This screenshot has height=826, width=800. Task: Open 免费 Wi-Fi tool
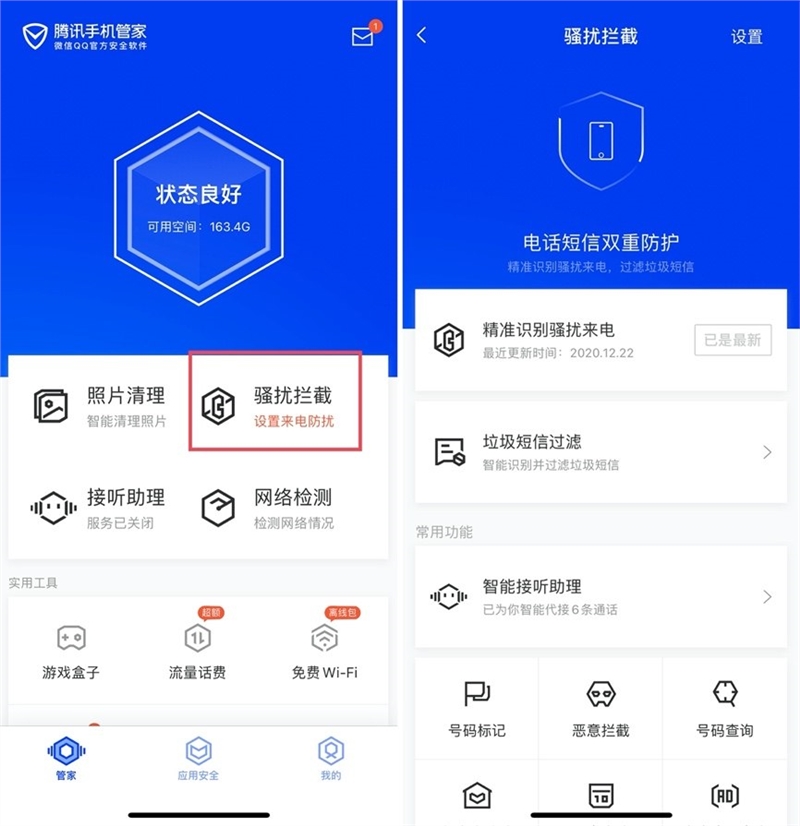click(x=324, y=652)
